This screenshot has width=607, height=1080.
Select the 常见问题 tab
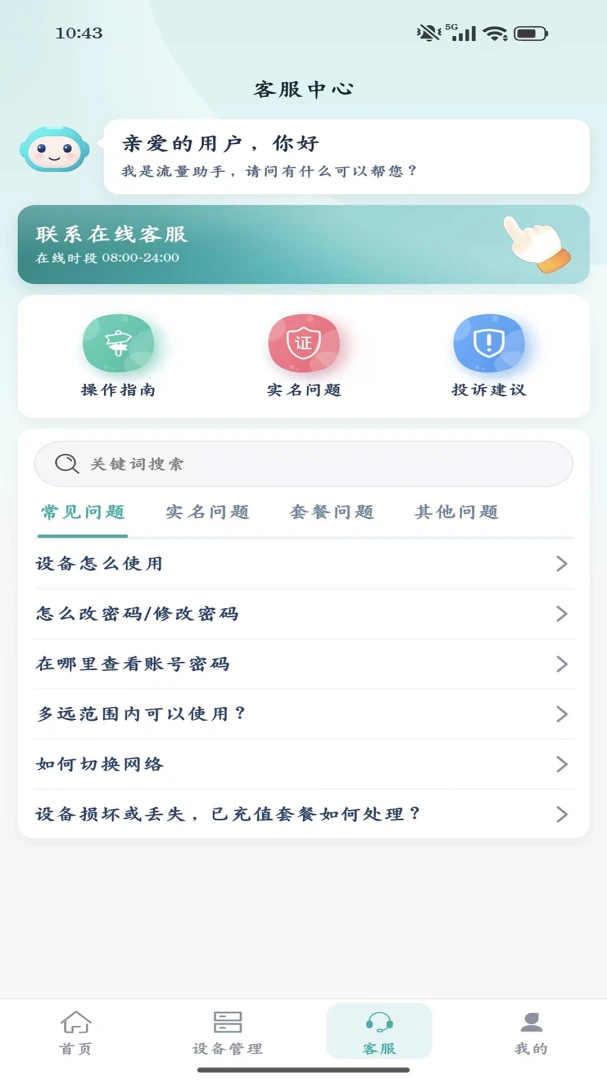[x=83, y=512]
